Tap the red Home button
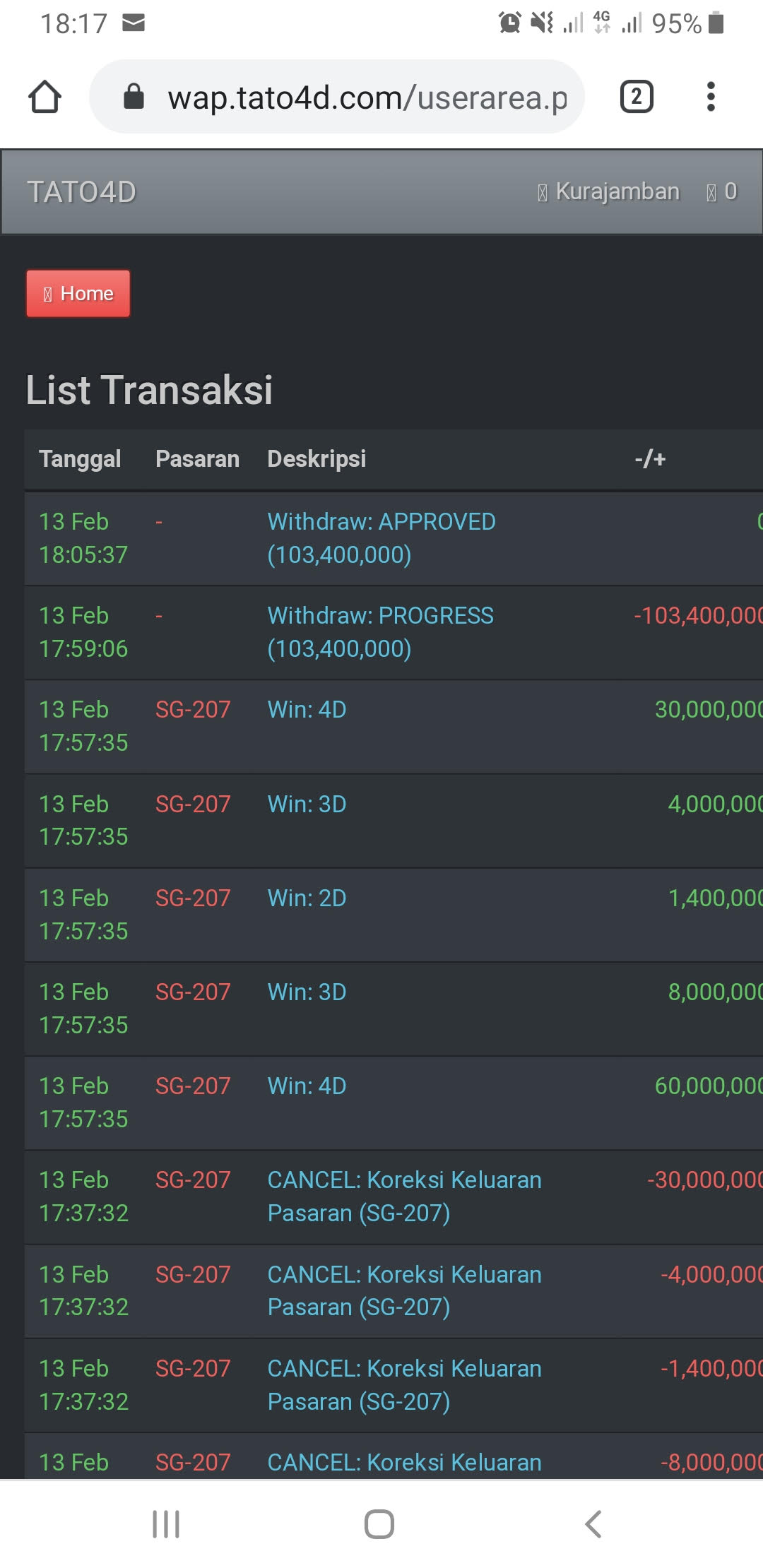This screenshot has width=763, height=1568. (x=78, y=293)
